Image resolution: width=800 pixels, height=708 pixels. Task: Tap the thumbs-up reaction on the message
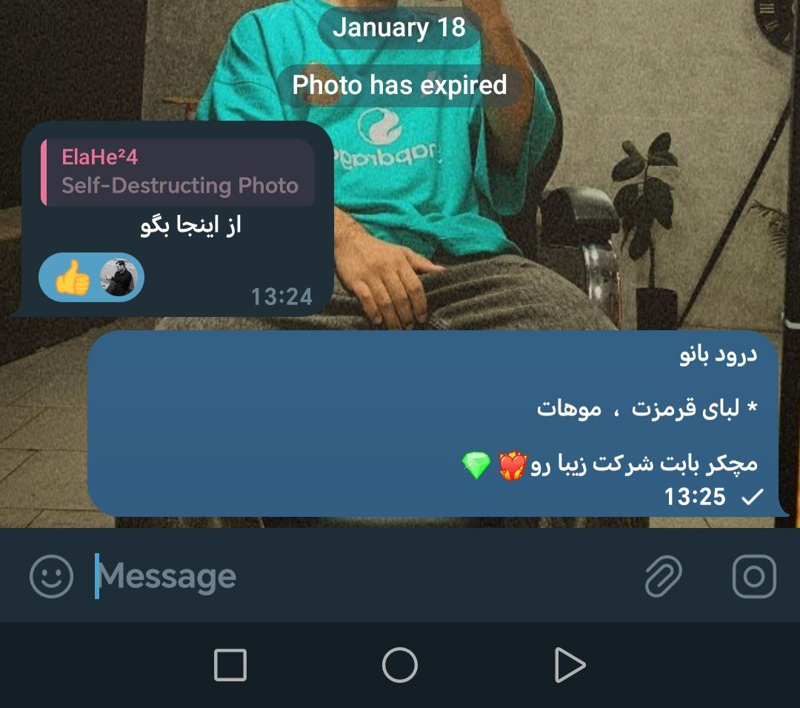coord(73,278)
